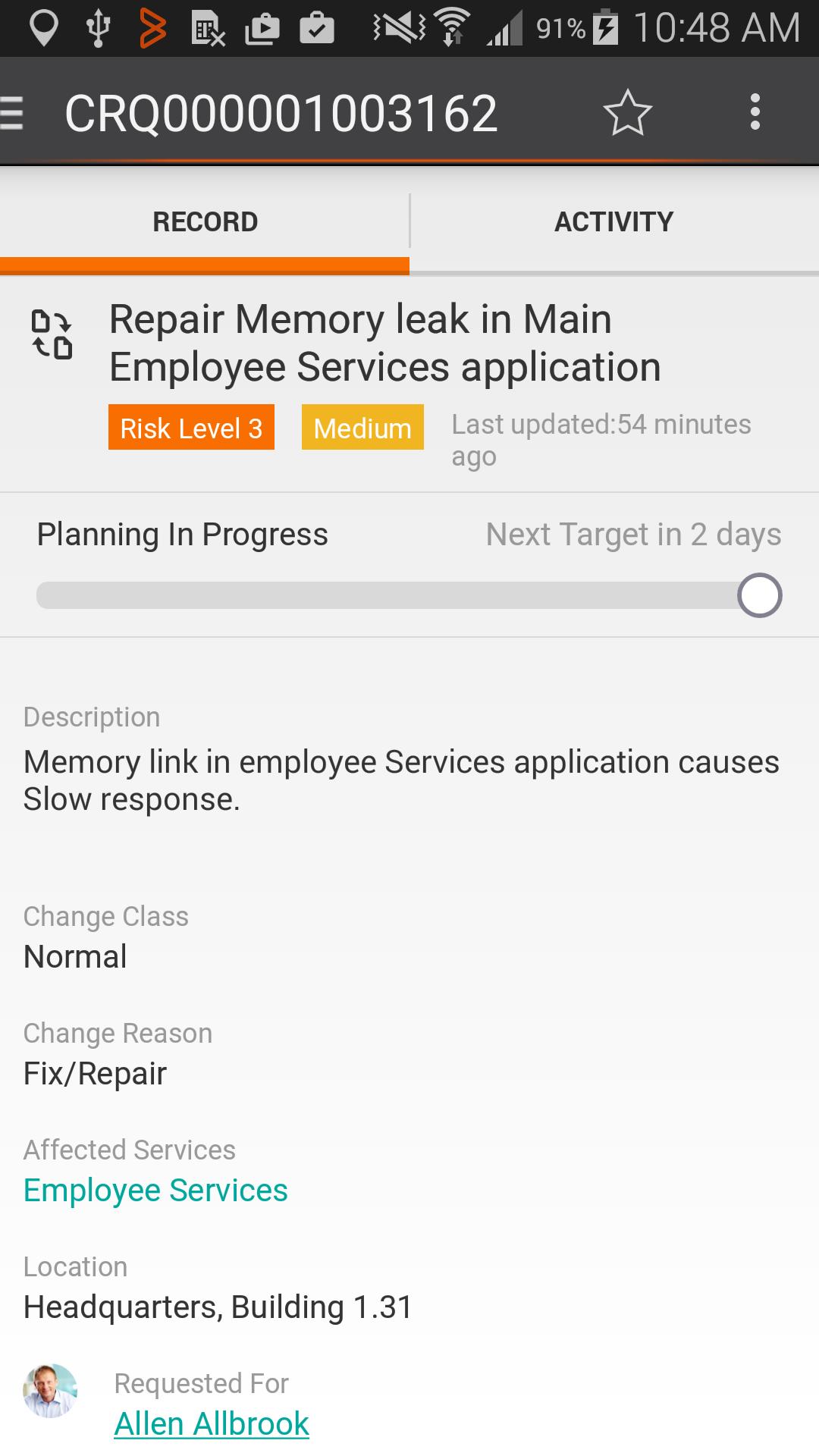Viewport: 819px width, 1456px height.
Task: Tap the Next Target in 2 days text
Action: (632, 534)
